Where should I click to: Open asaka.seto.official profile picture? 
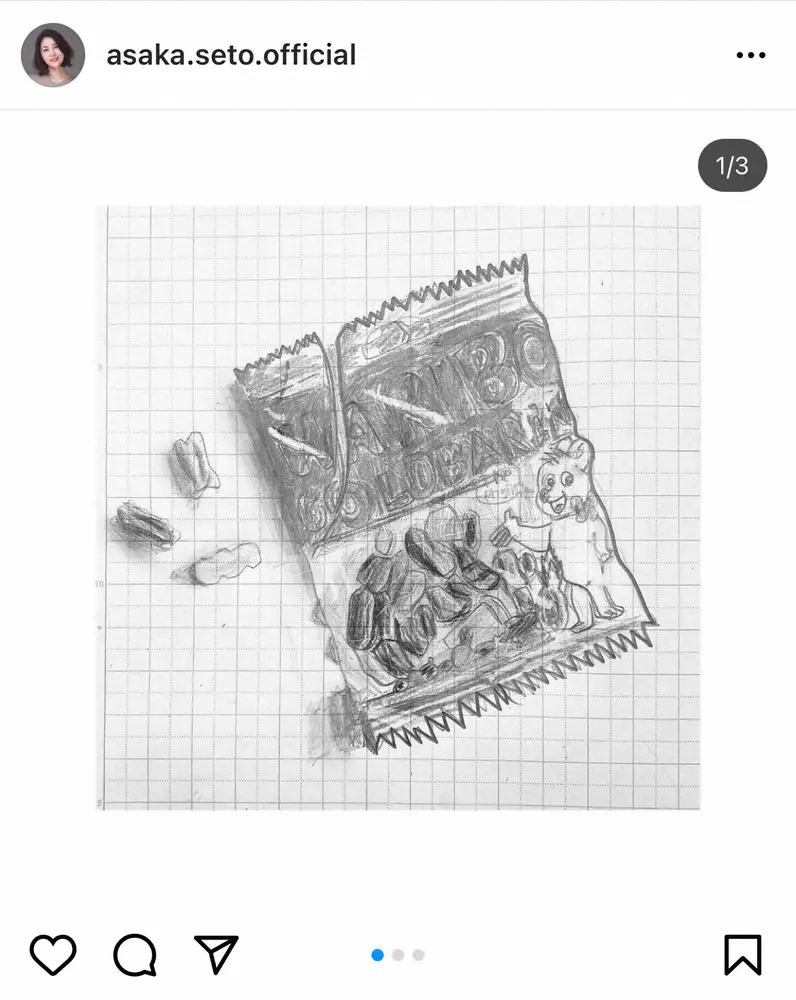tap(53, 55)
